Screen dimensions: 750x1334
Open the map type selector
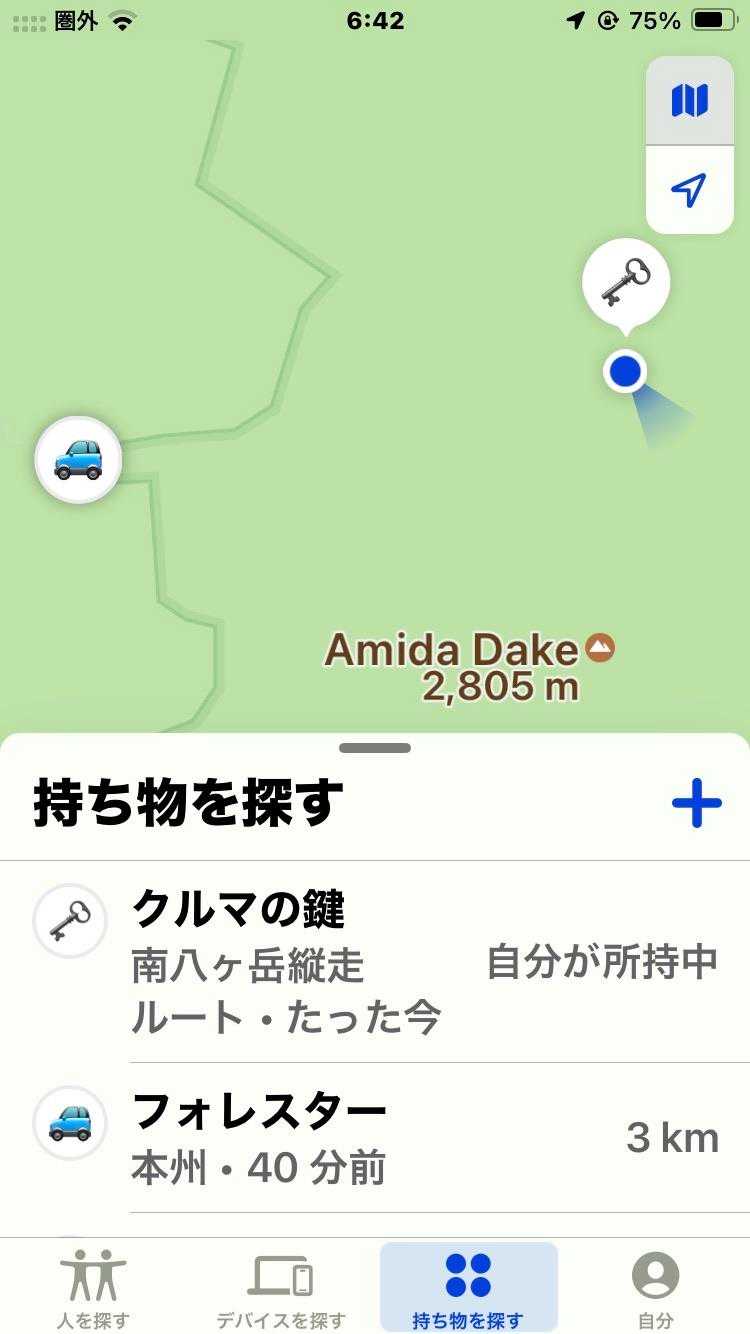point(689,101)
